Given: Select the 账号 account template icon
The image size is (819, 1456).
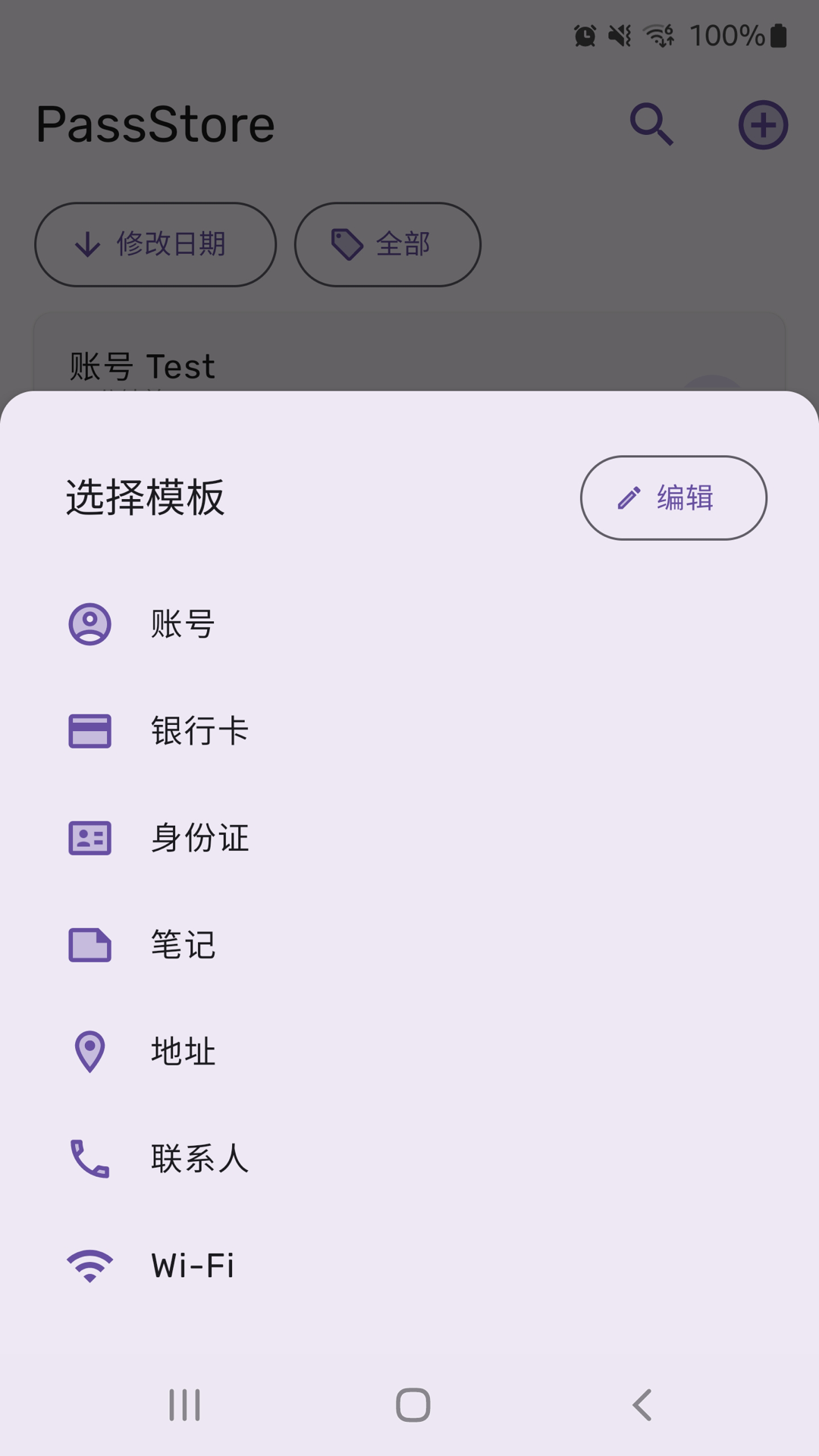Looking at the screenshot, I should tap(89, 623).
